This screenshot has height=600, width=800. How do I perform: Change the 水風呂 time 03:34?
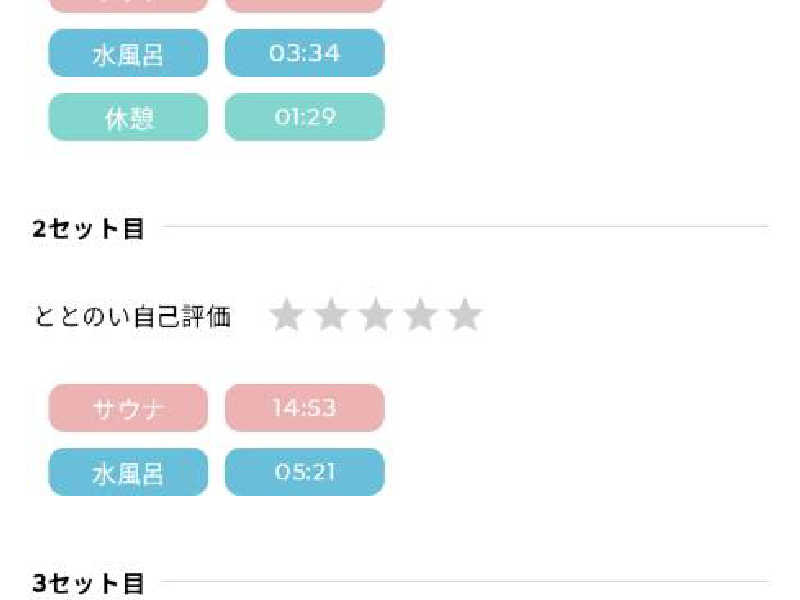tap(304, 53)
